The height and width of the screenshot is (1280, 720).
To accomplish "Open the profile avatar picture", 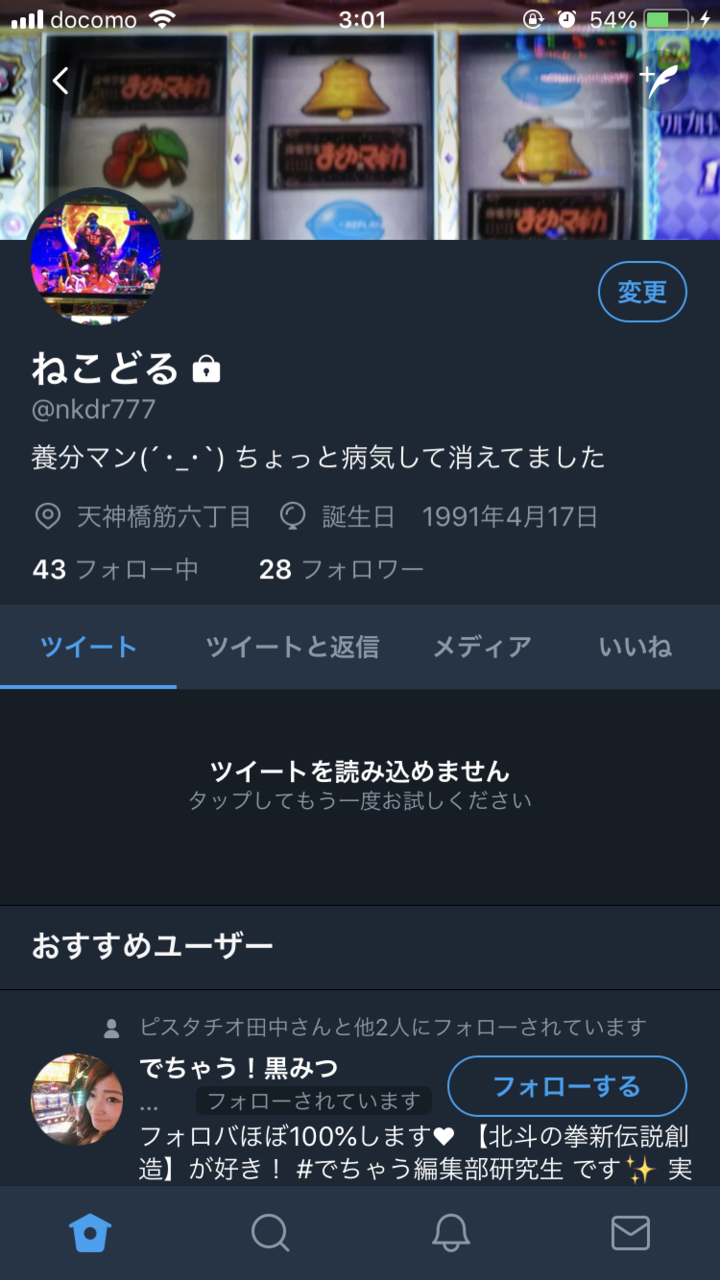I will click(x=96, y=256).
